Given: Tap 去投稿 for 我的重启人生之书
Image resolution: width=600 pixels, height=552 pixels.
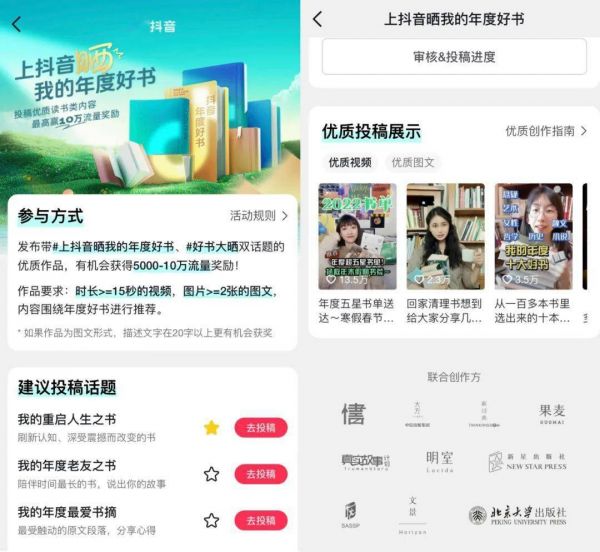Looking at the screenshot, I should (260, 428).
